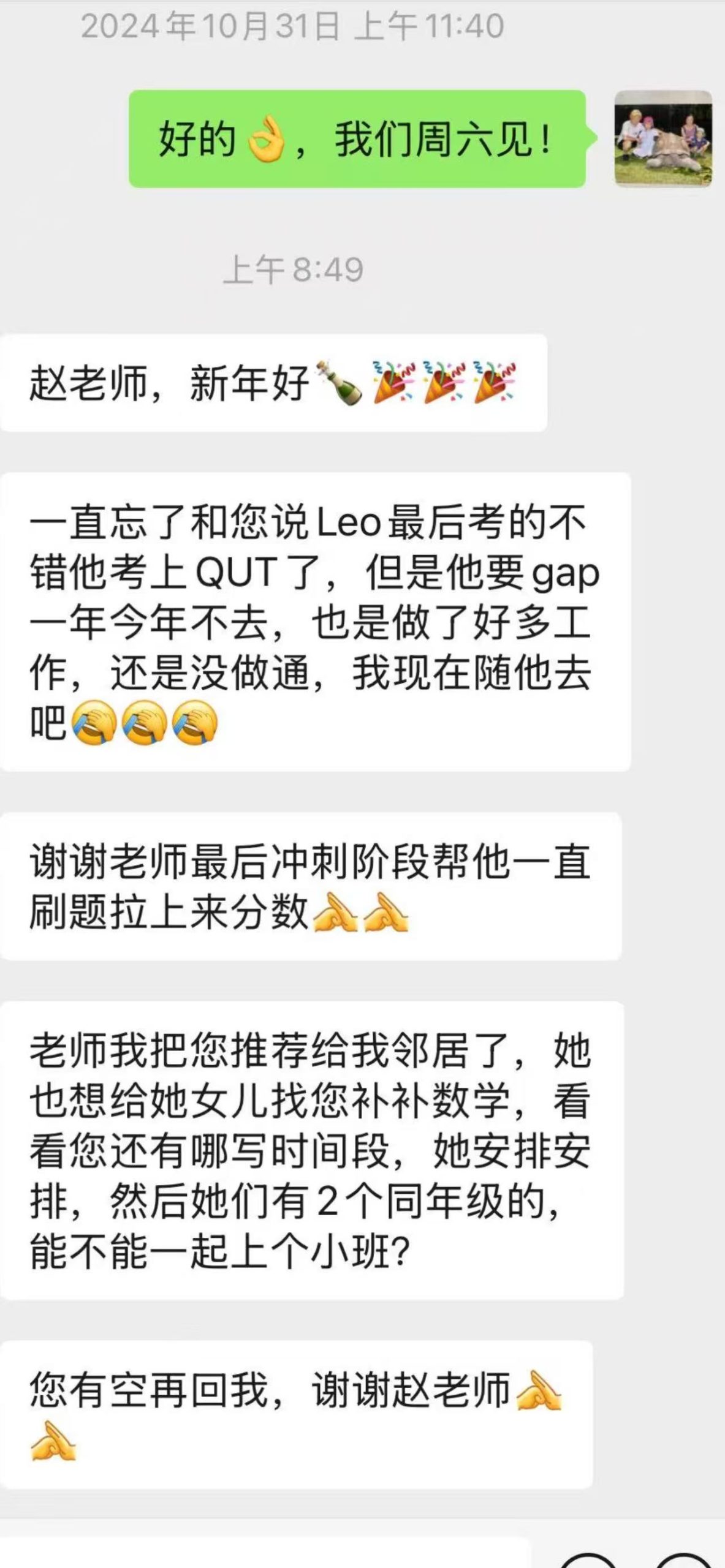
Task: Open the sender's profile photo avatar
Action: (x=663, y=138)
